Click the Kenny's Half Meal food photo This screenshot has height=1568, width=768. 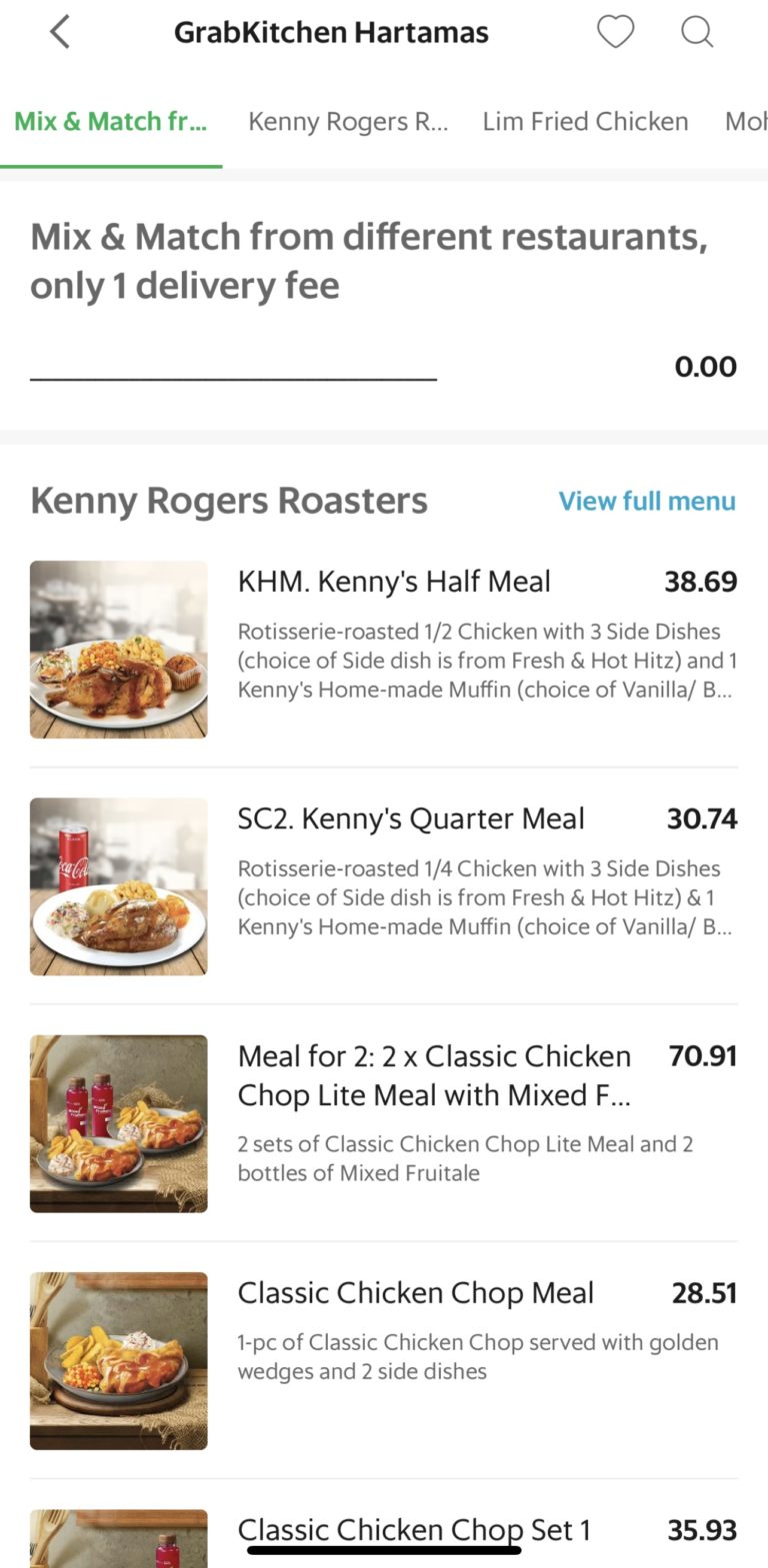tap(118, 650)
